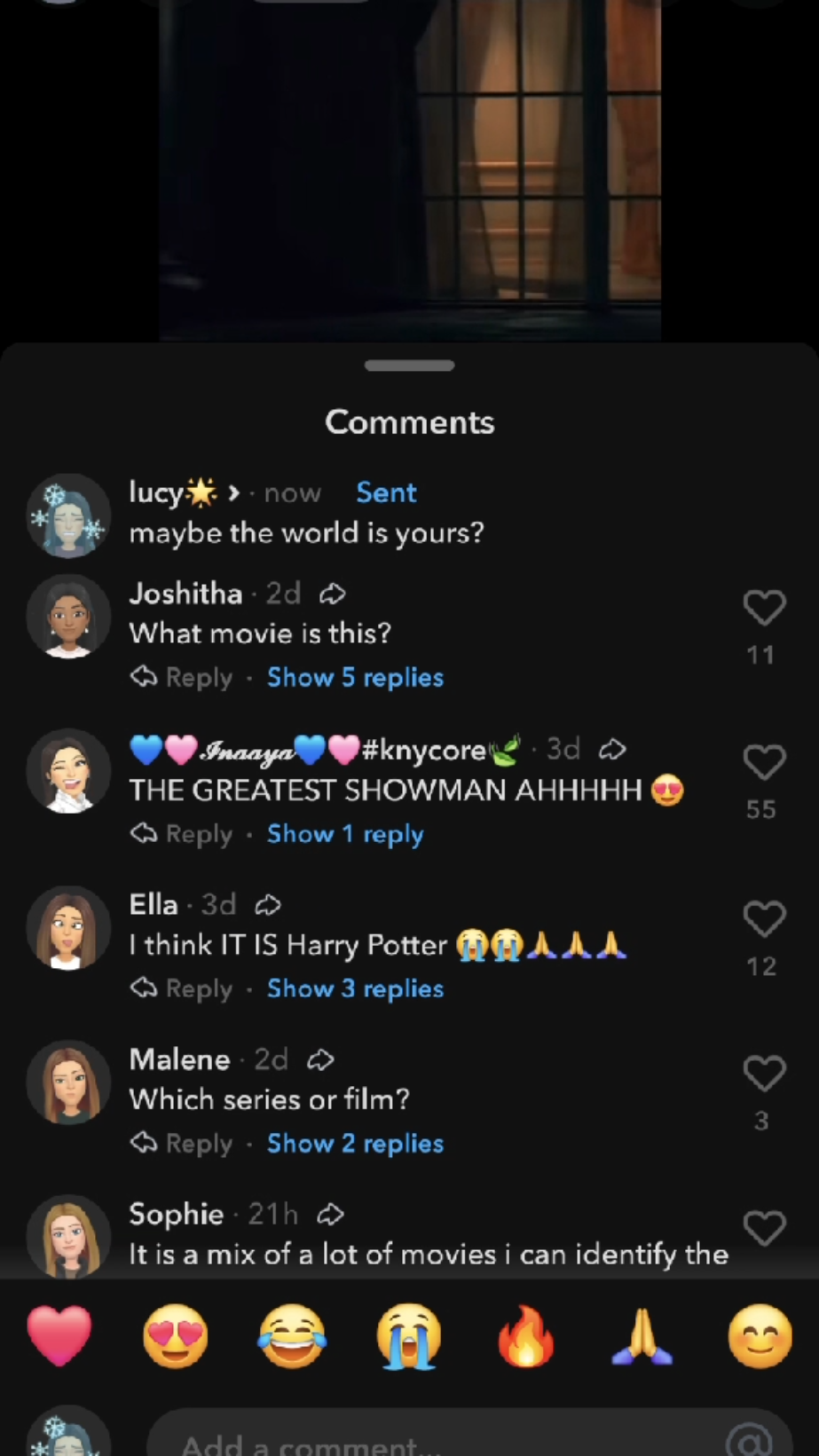Show 2 replies under Malene's comment

355,1144
